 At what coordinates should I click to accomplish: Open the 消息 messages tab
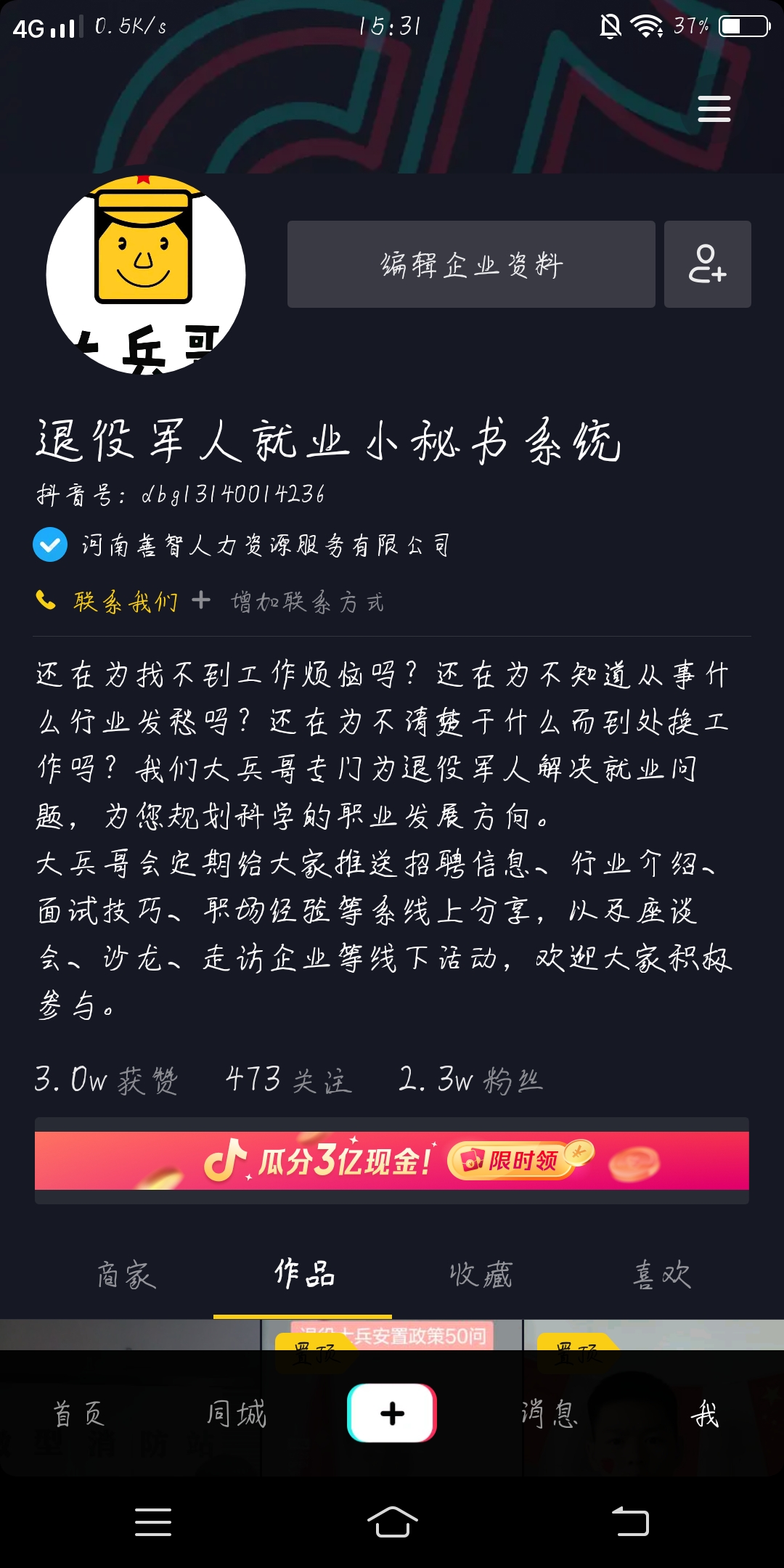[x=550, y=1413]
